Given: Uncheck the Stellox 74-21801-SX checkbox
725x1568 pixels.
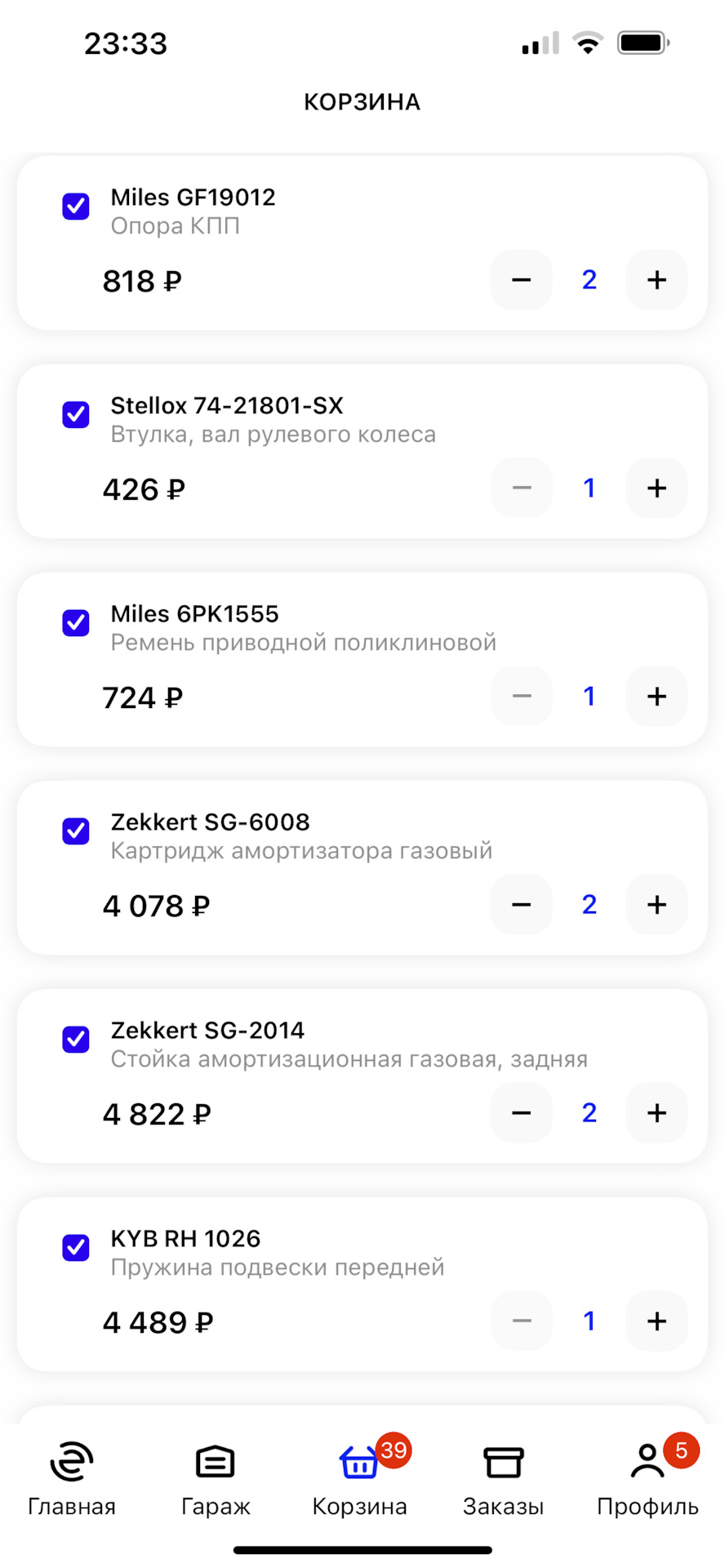Looking at the screenshot, I should tap(75, 415).
